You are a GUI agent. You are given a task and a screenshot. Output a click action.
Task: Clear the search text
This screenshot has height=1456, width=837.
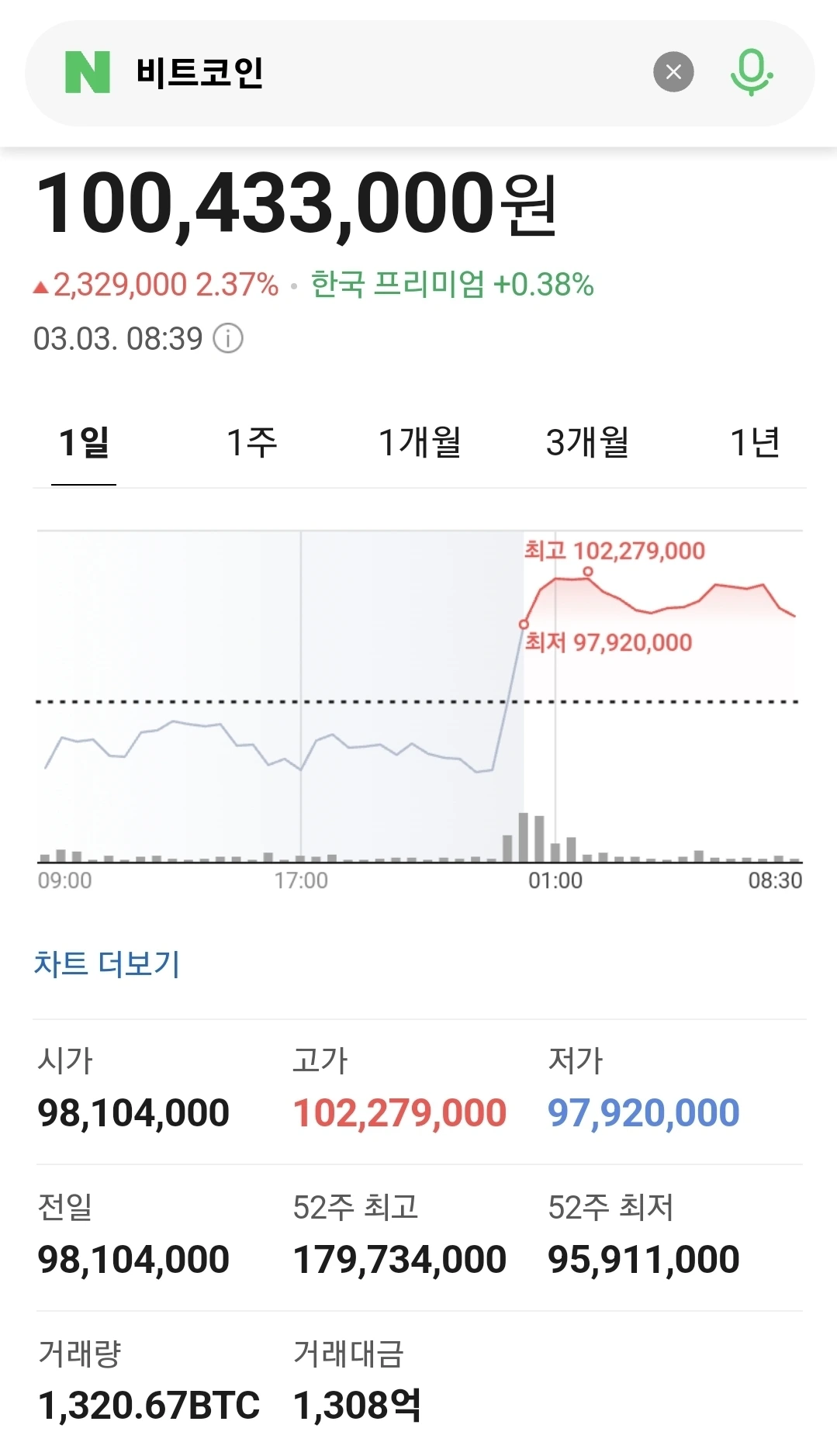673,72
